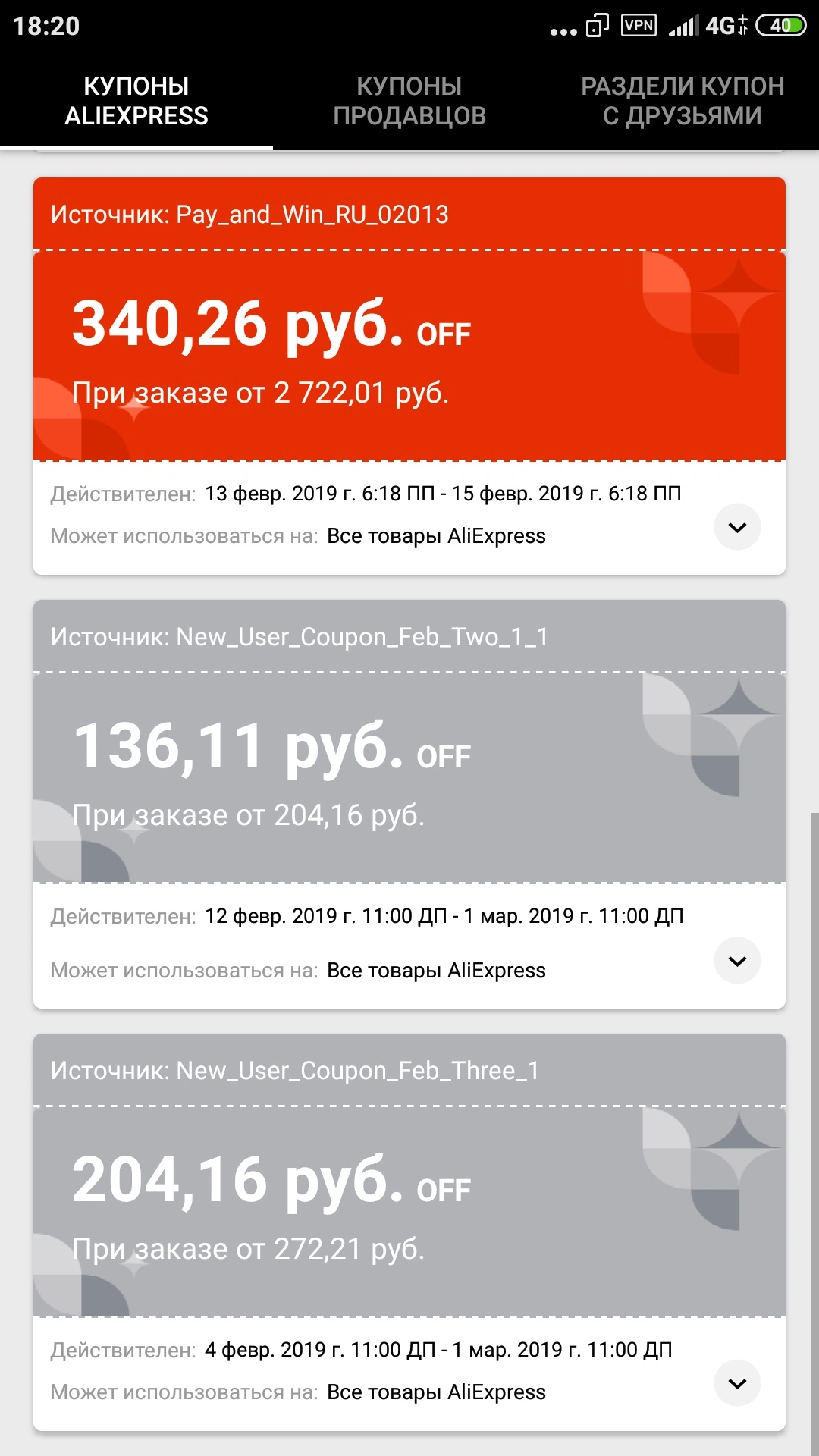Open the Раздели купон с друзьями tab
819x1456 pixels.
click(682, 101)
